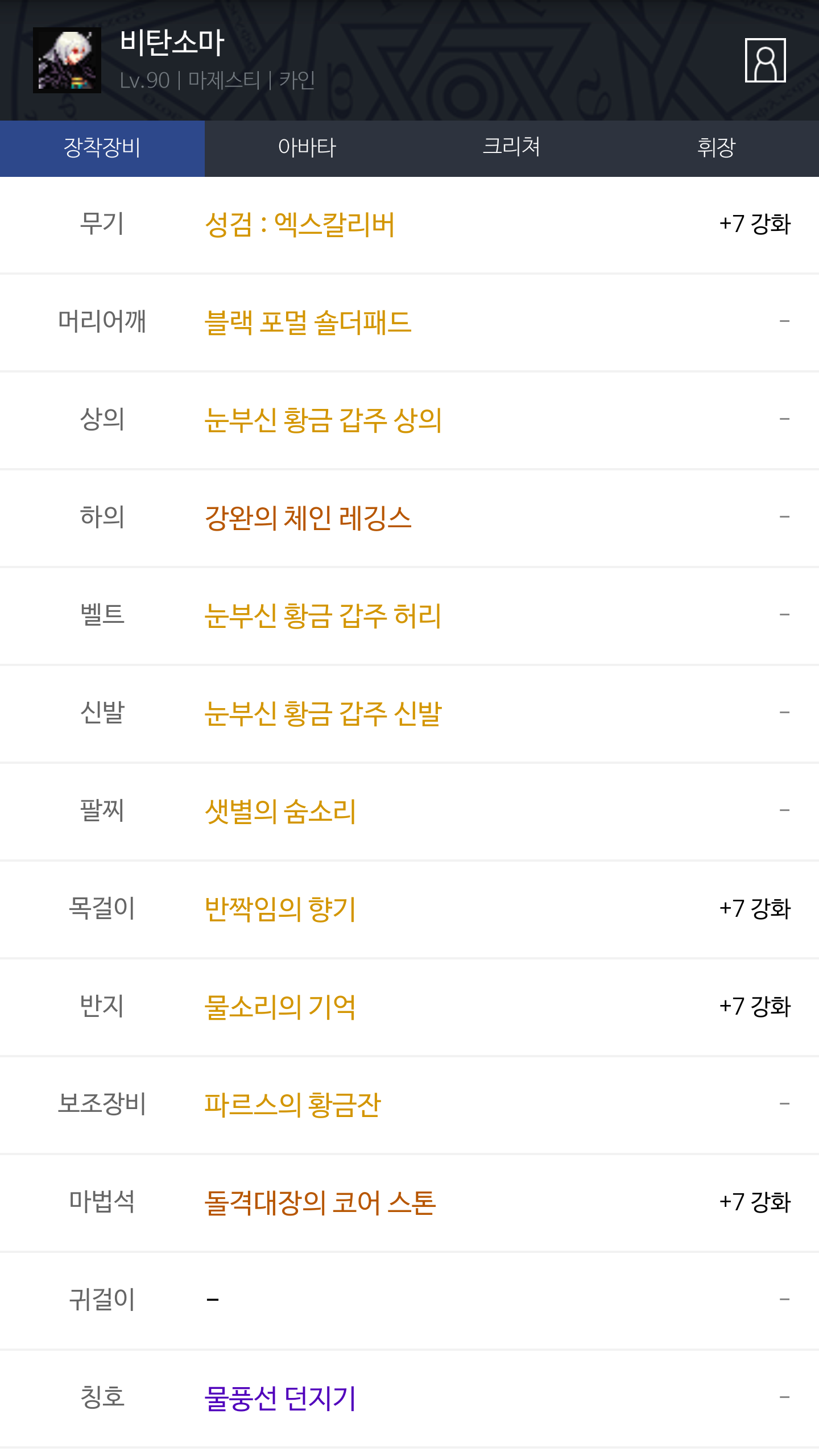This screenshot has height=1456, width=819.
Task: Open weapon 성검 : 엑스칼리버 details
Action: point(300,224)
